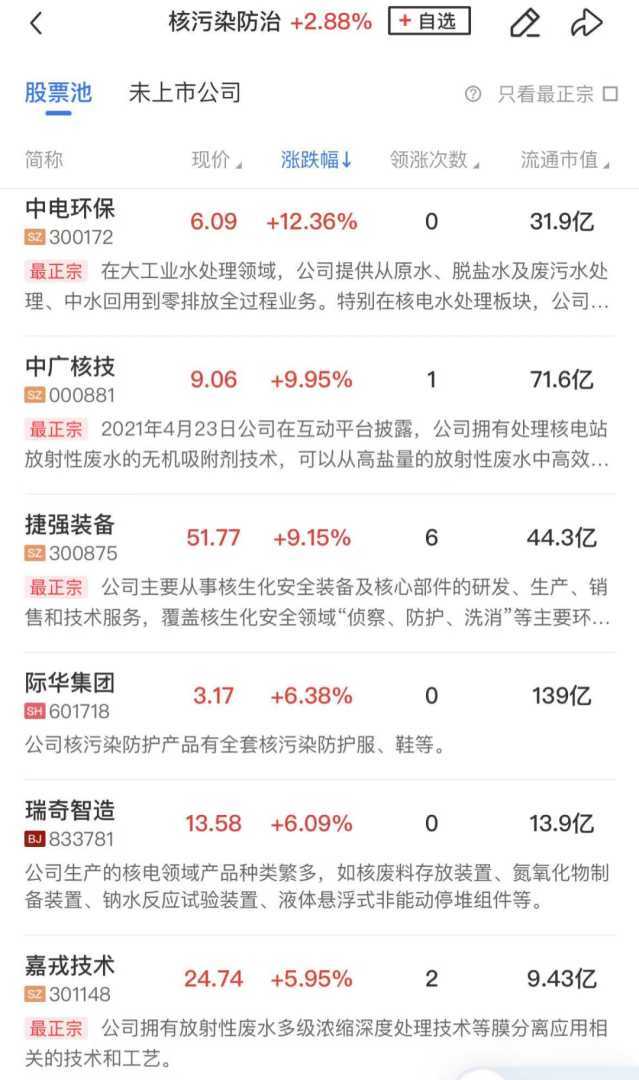Add 核污染防治 to 自选 watchlist

point(429,21)
